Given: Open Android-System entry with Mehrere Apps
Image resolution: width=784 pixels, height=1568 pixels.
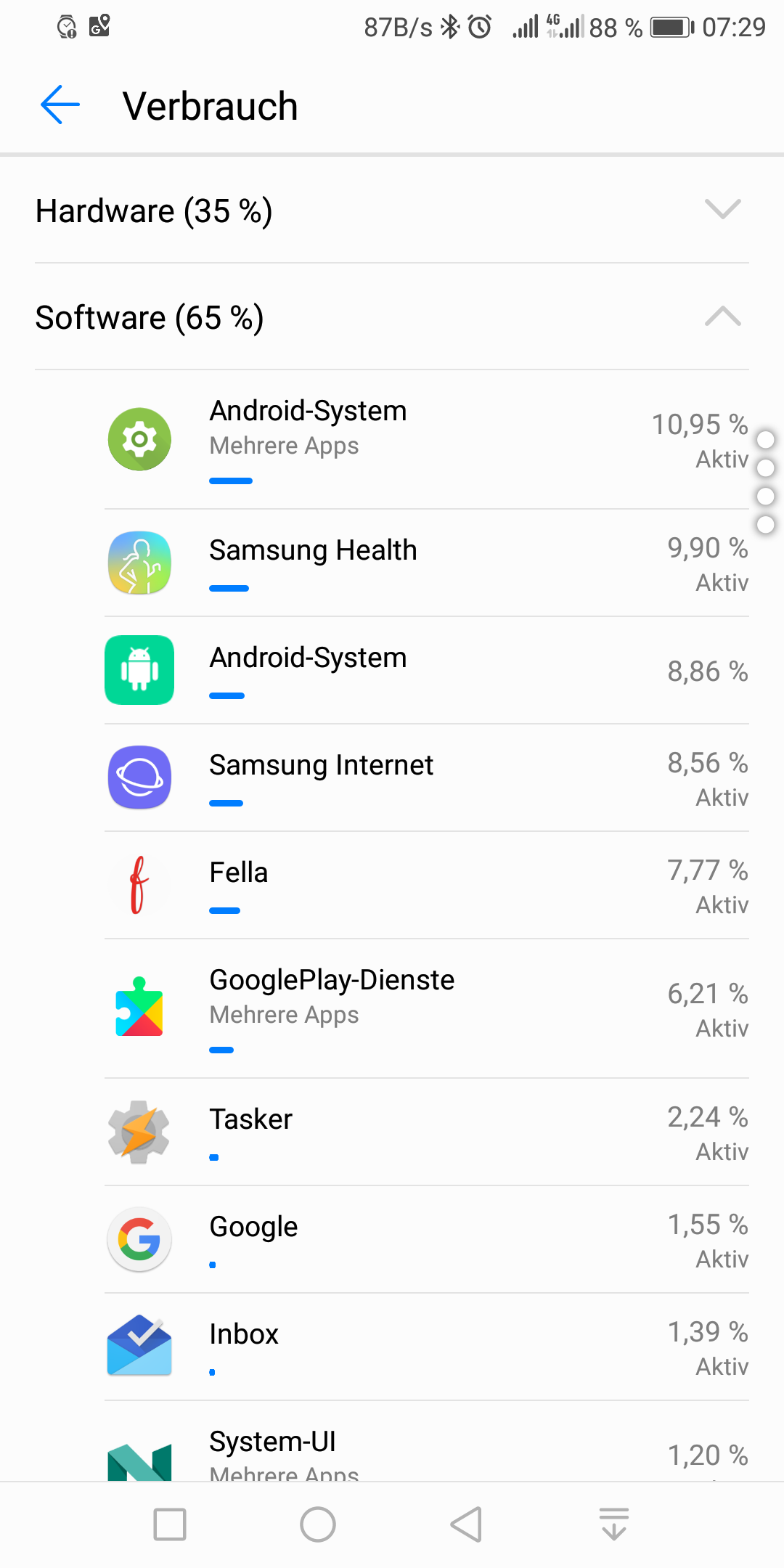Looking at the screenshot, I should click(x=427, y=439).
